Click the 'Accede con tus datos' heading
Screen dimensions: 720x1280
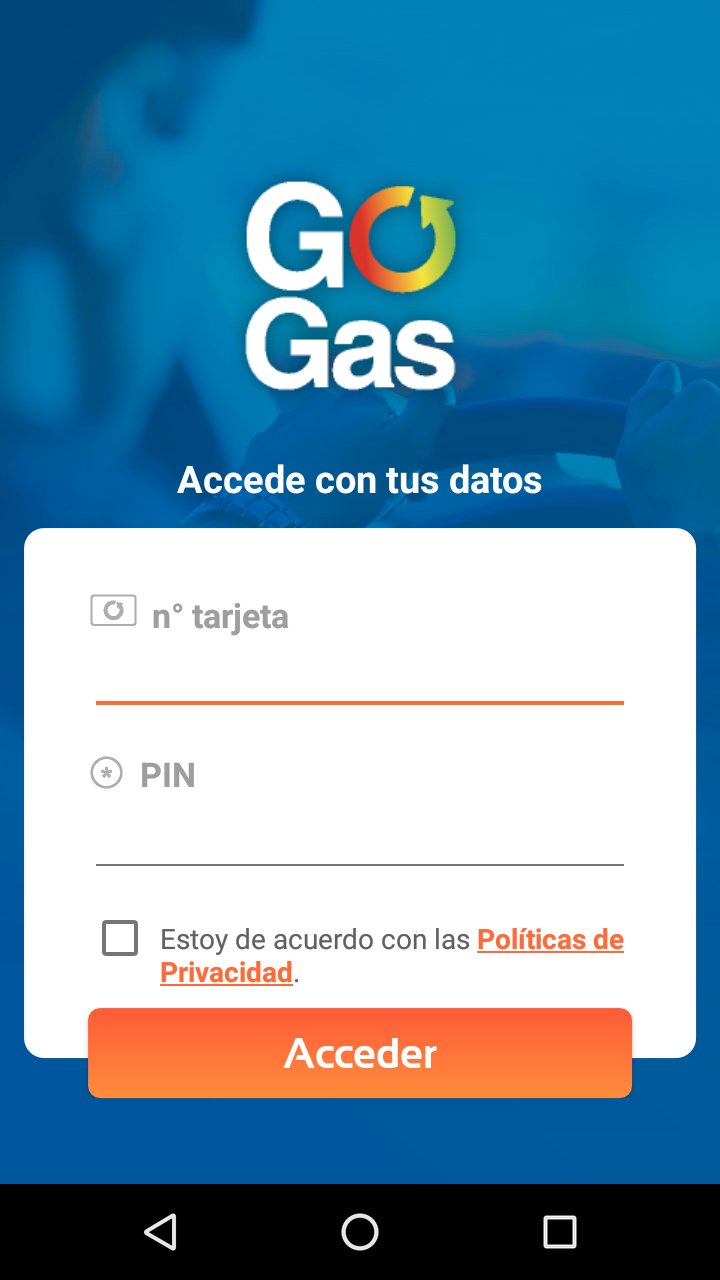coord(359,480)
